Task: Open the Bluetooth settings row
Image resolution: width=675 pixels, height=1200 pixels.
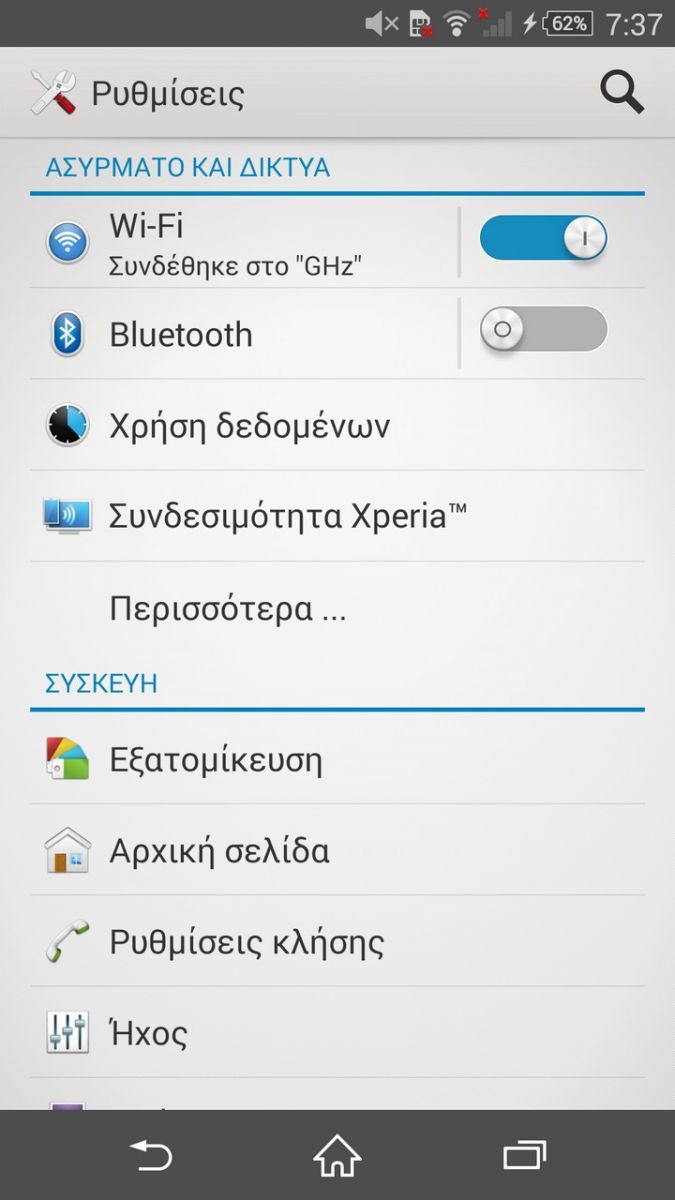Action: coord(243,334)
